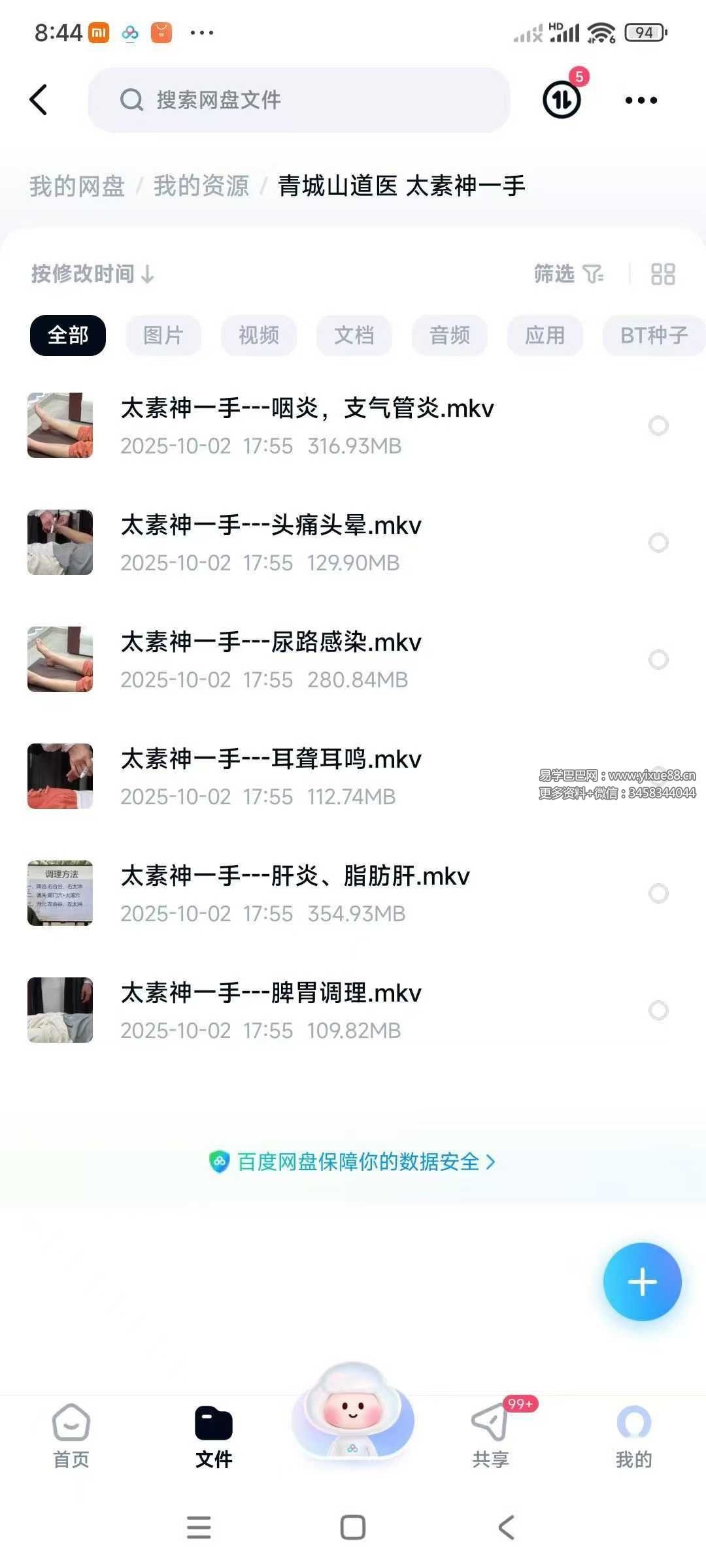Go back using the top-left arrow
Screen dimensions: 706x1568
[39, 100]
